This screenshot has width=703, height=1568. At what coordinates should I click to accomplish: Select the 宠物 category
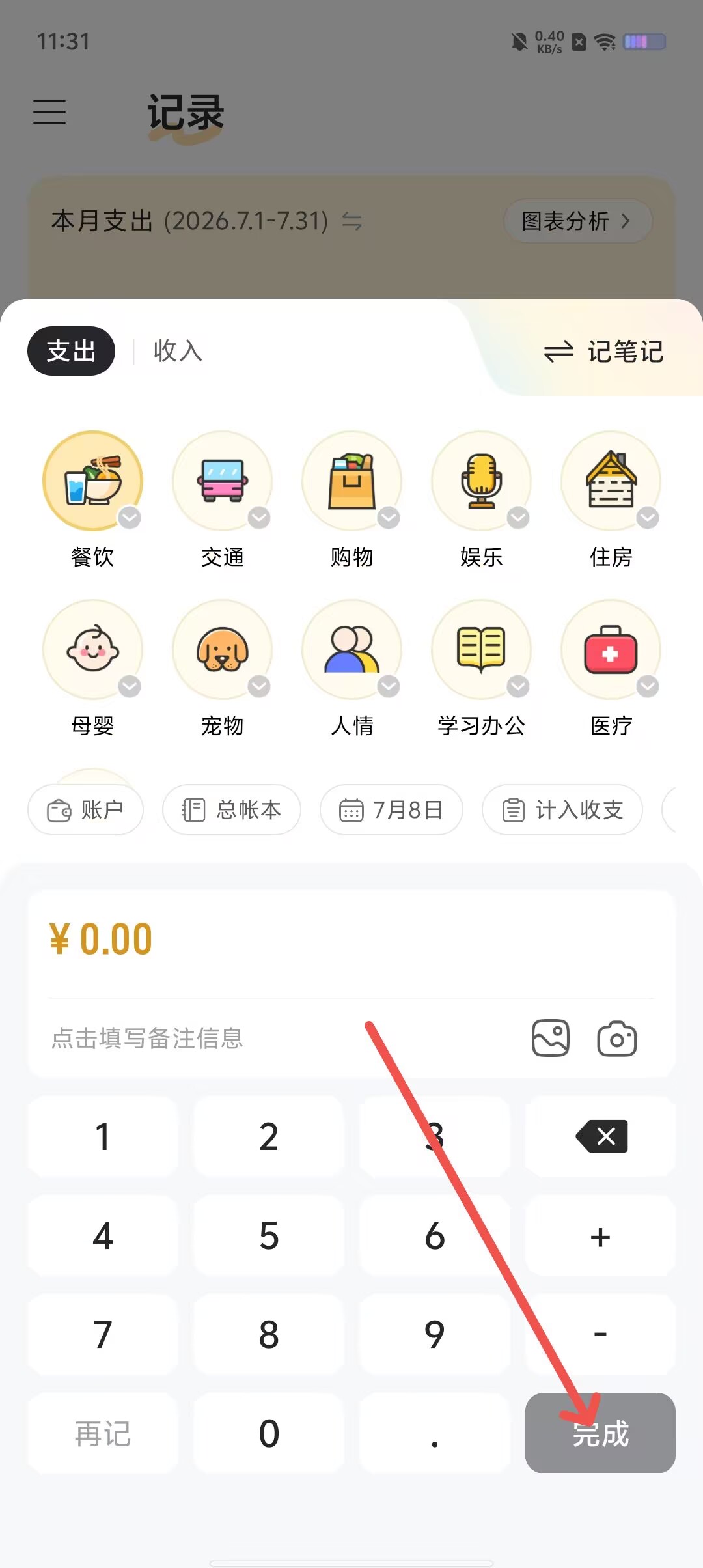point(222,667)
